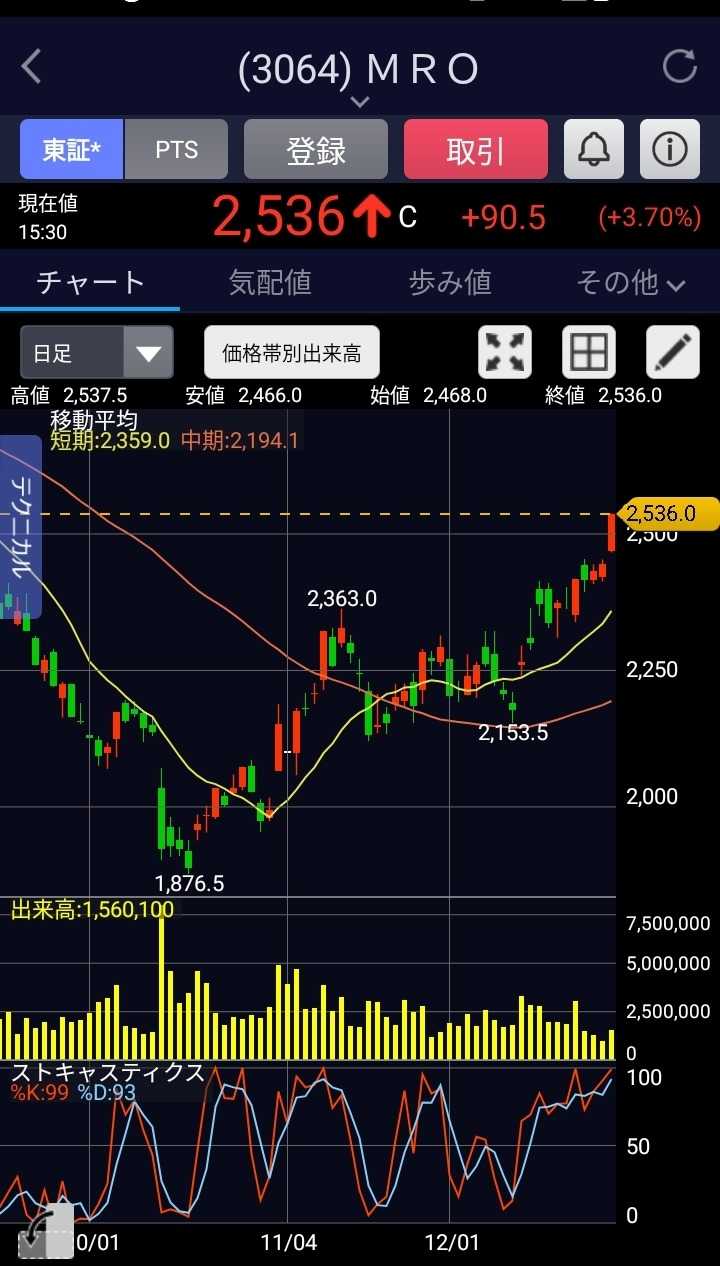Expand the chart to fullscreen
The width and height of the screenshot is (720, 1266).
pos(506,353)
